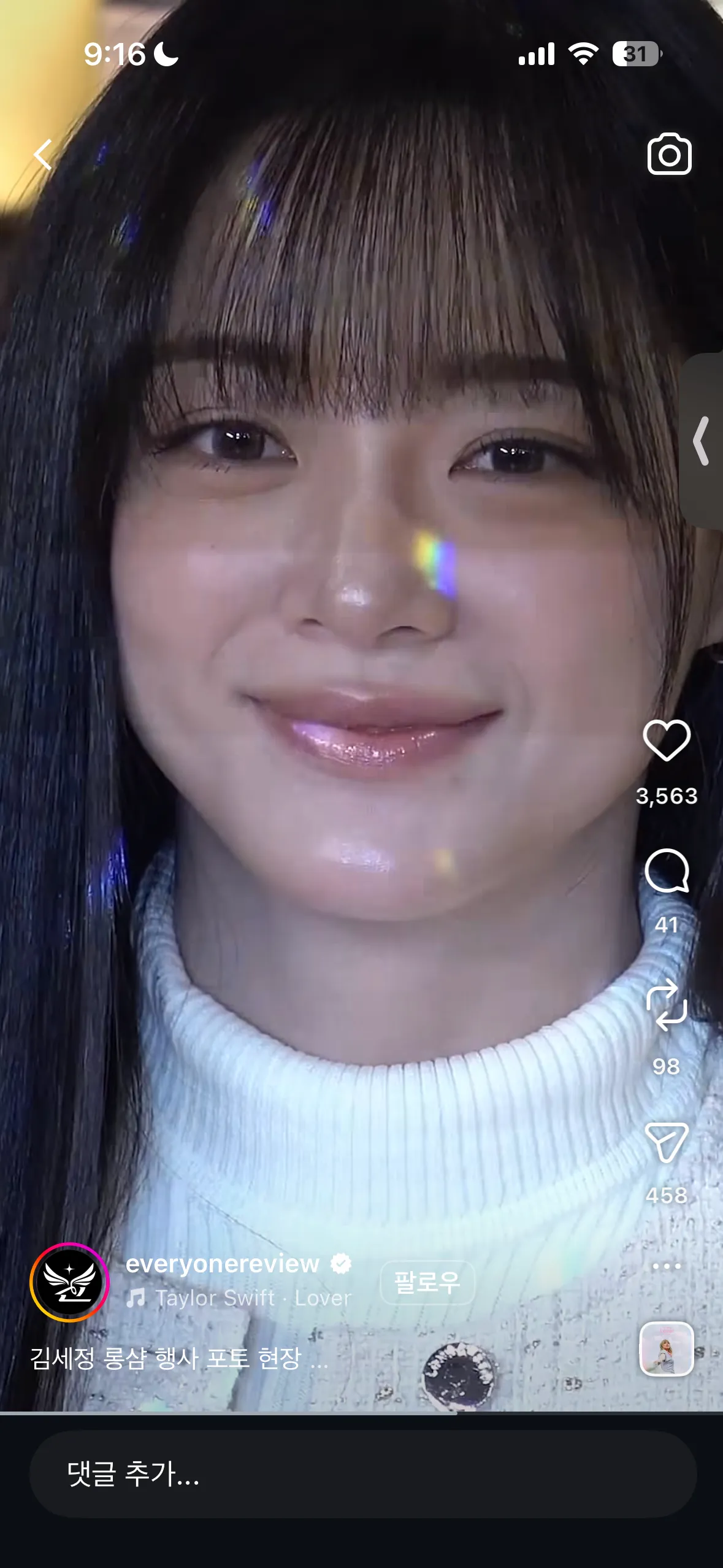Open everyonereview's profile picture

69,1282
